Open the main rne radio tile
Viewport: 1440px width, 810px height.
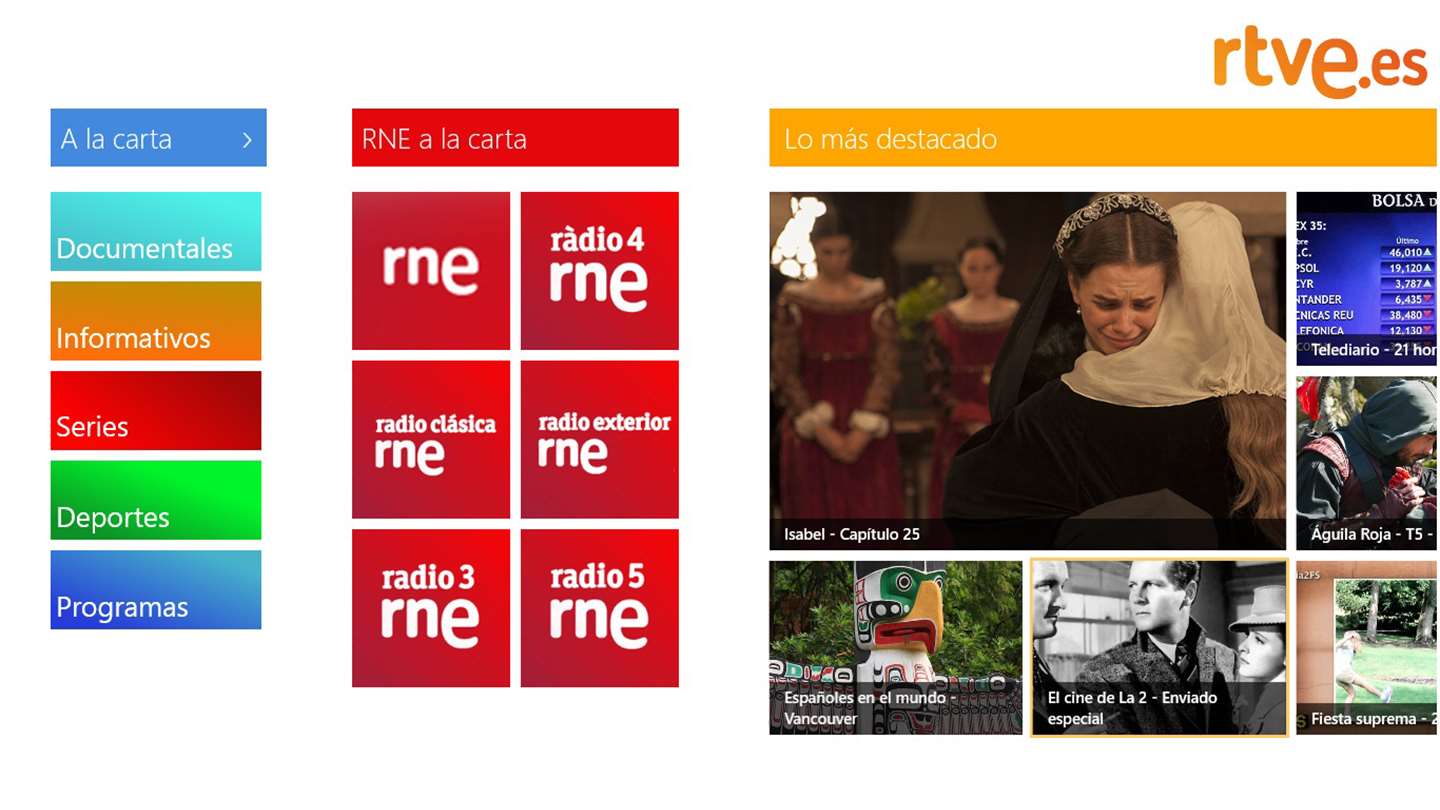431,271
